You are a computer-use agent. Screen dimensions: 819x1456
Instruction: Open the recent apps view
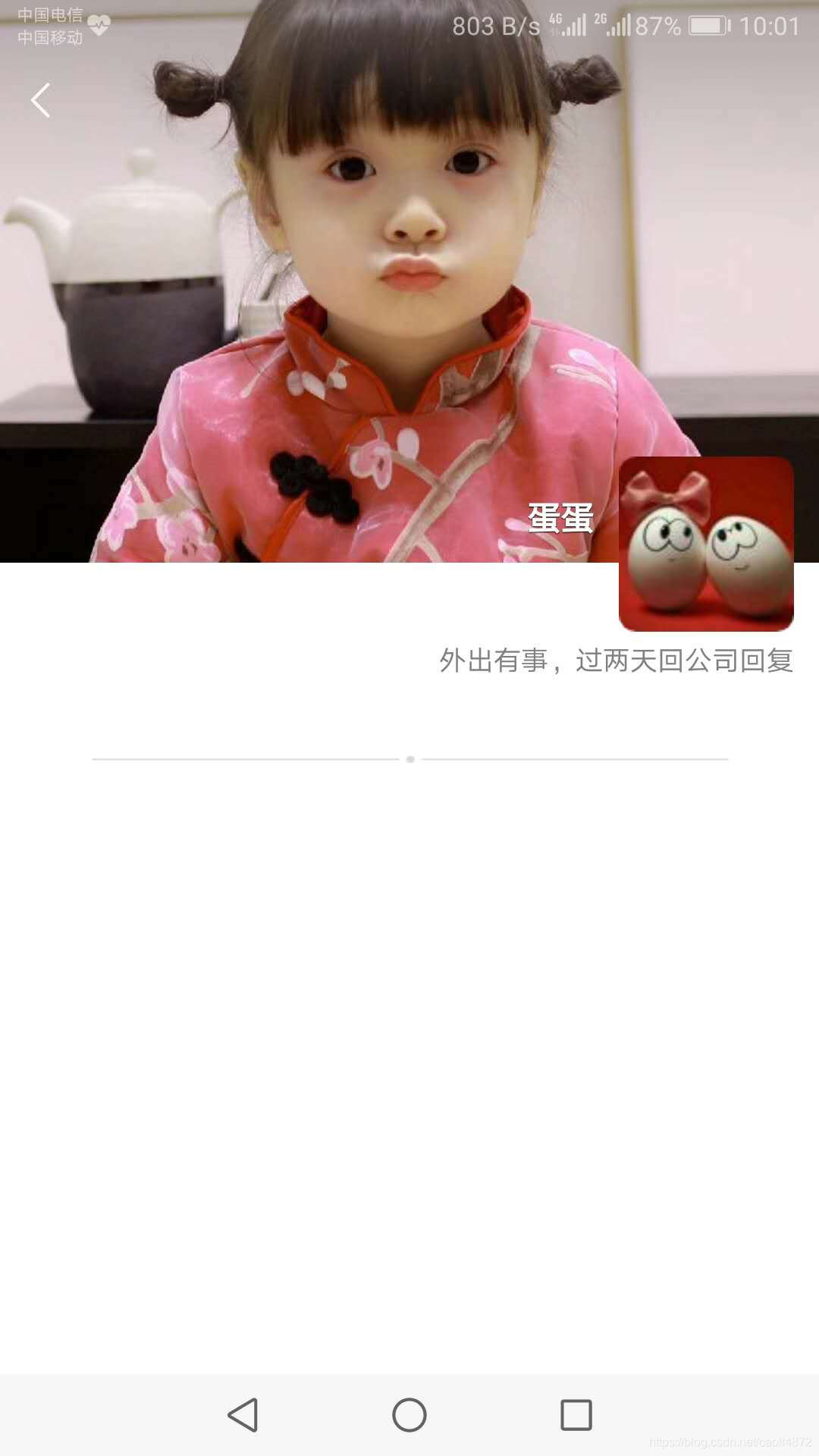point(576,1415)
